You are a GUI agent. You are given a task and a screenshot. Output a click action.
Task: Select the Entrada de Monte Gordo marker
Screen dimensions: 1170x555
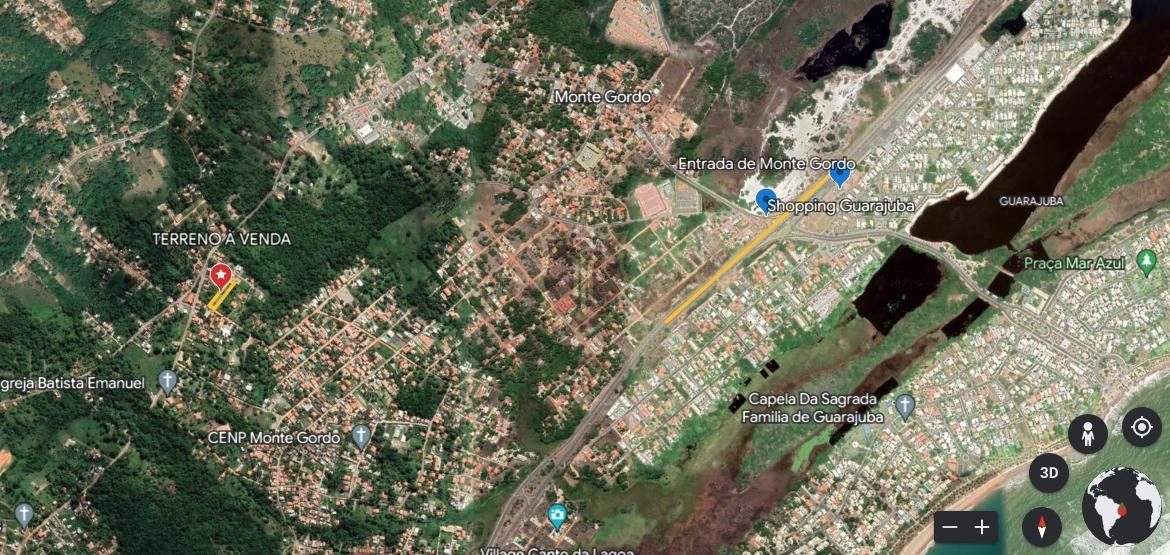[839, 174]
